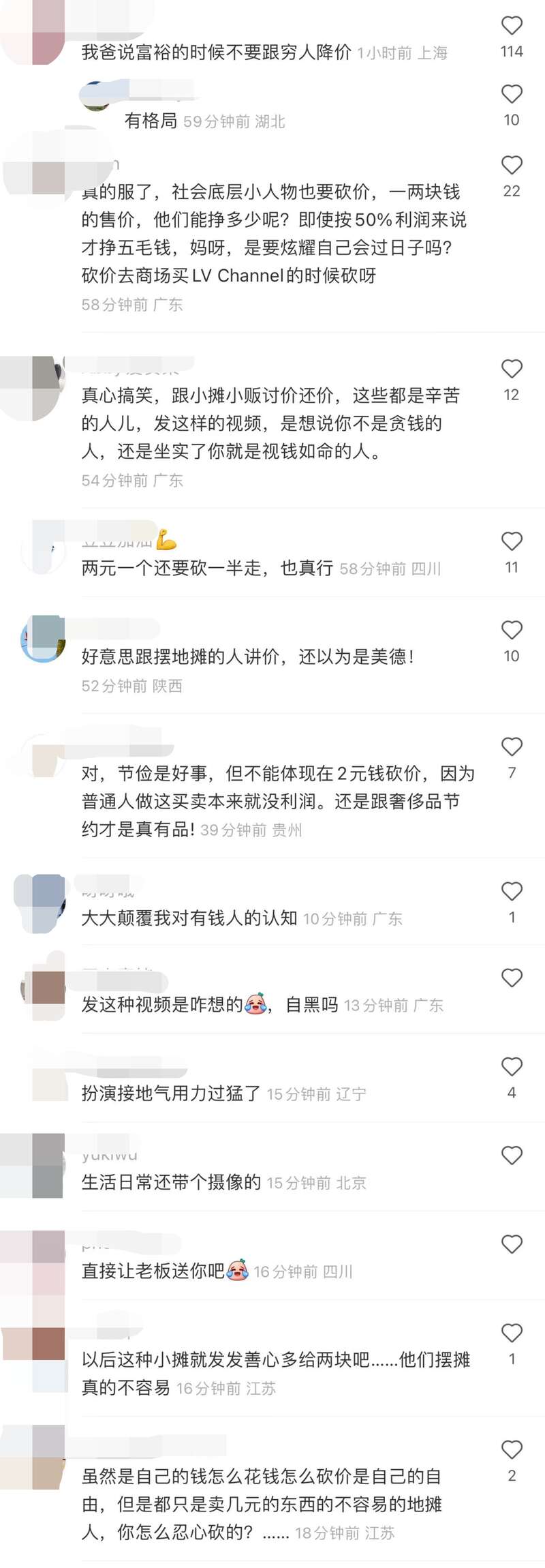Like the comment 发这种视频是咋想的
Image resolution: width=545 pixels, height=1568 pixels.
[512, 978]
